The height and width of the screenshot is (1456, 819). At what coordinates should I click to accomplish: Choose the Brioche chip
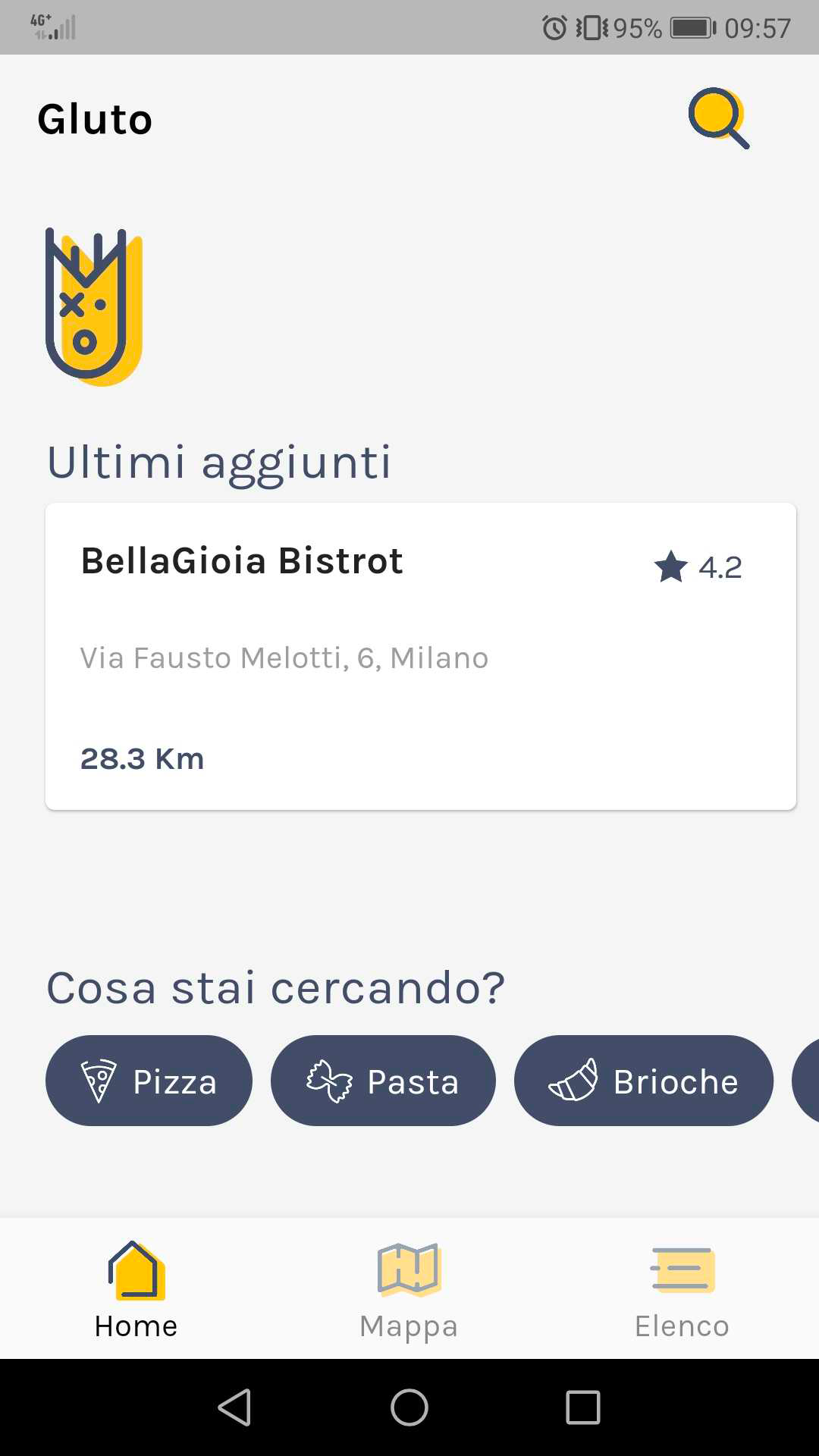(x=644, y=1081)
